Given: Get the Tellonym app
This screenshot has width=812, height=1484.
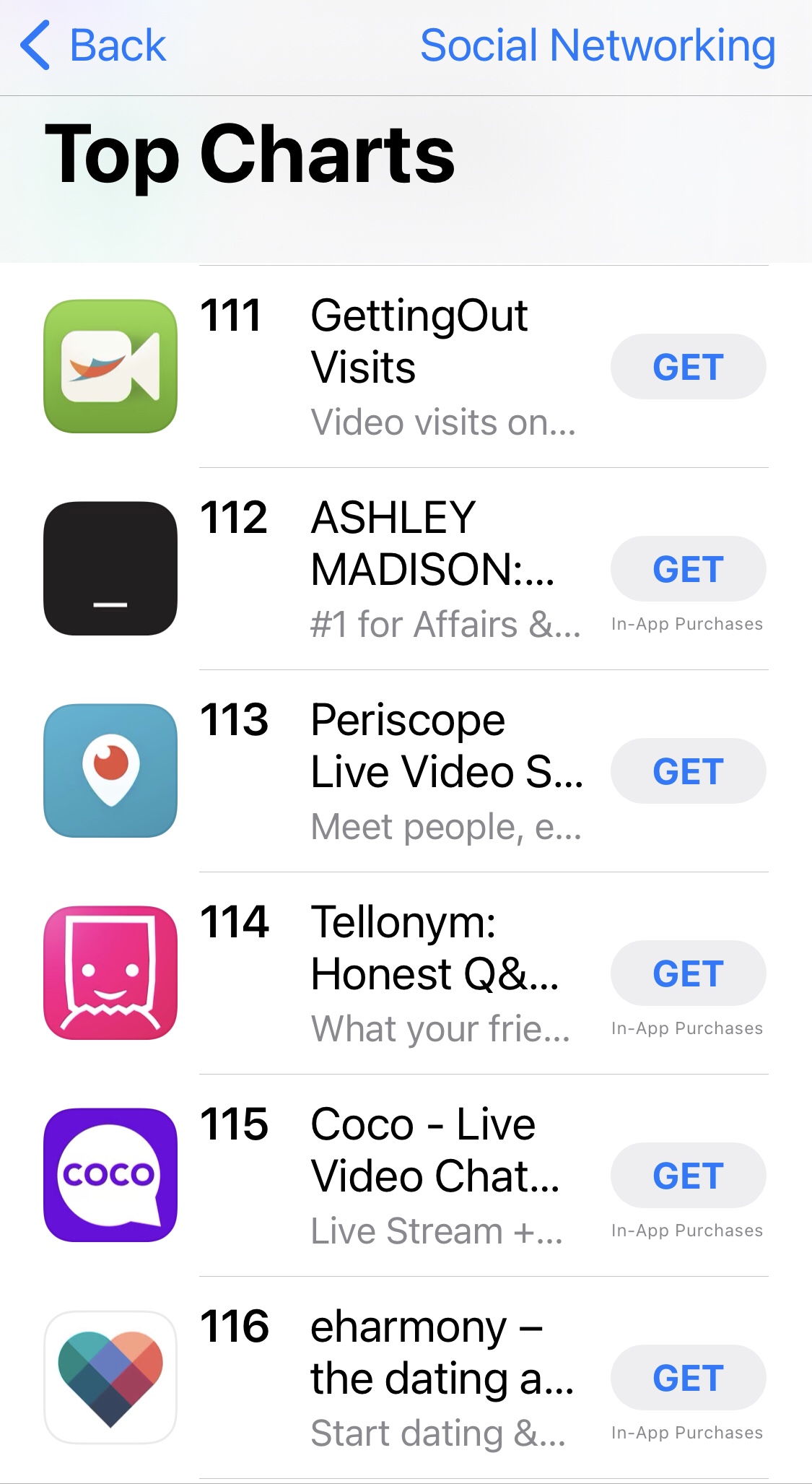Looking at the screenshot, I should coord(688,973).
